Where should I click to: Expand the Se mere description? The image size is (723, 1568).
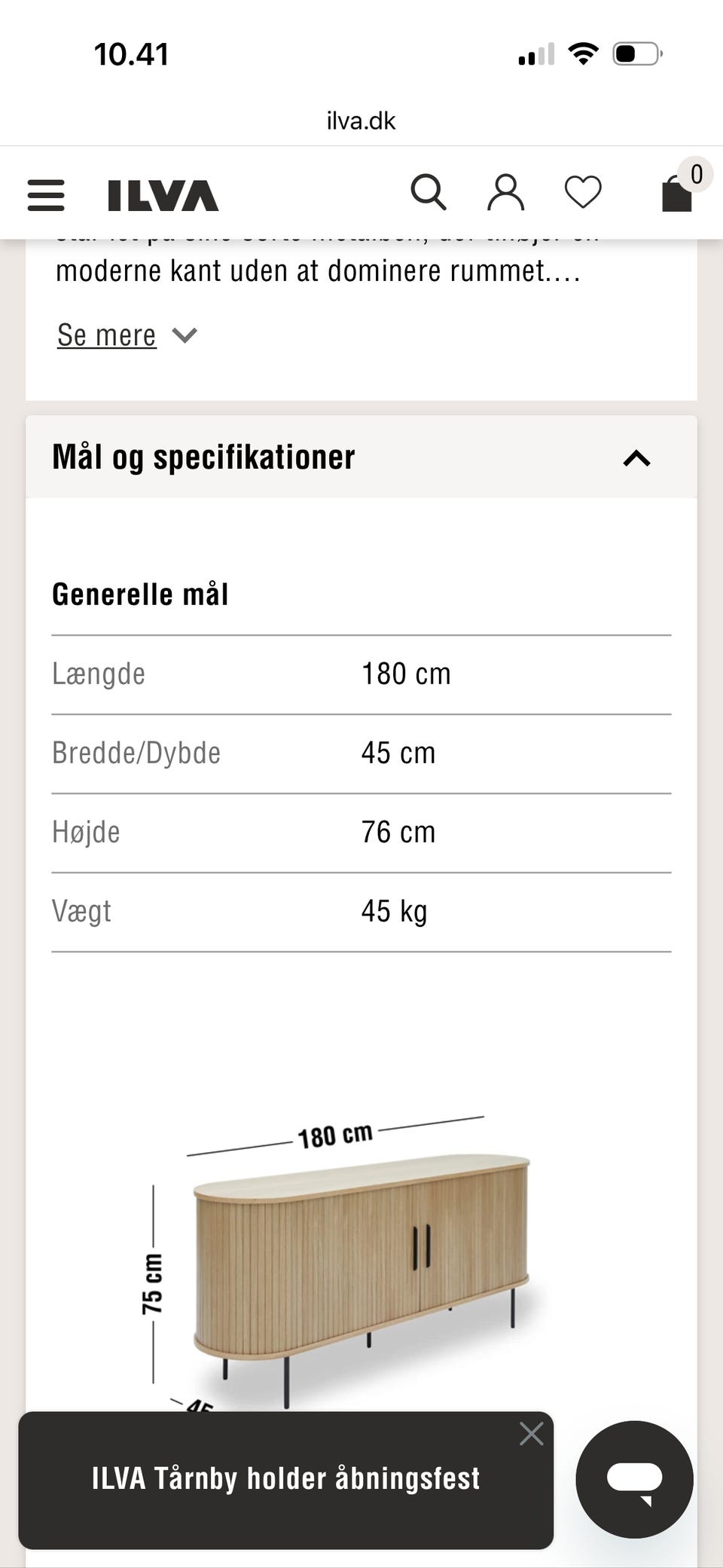point(105,335)
